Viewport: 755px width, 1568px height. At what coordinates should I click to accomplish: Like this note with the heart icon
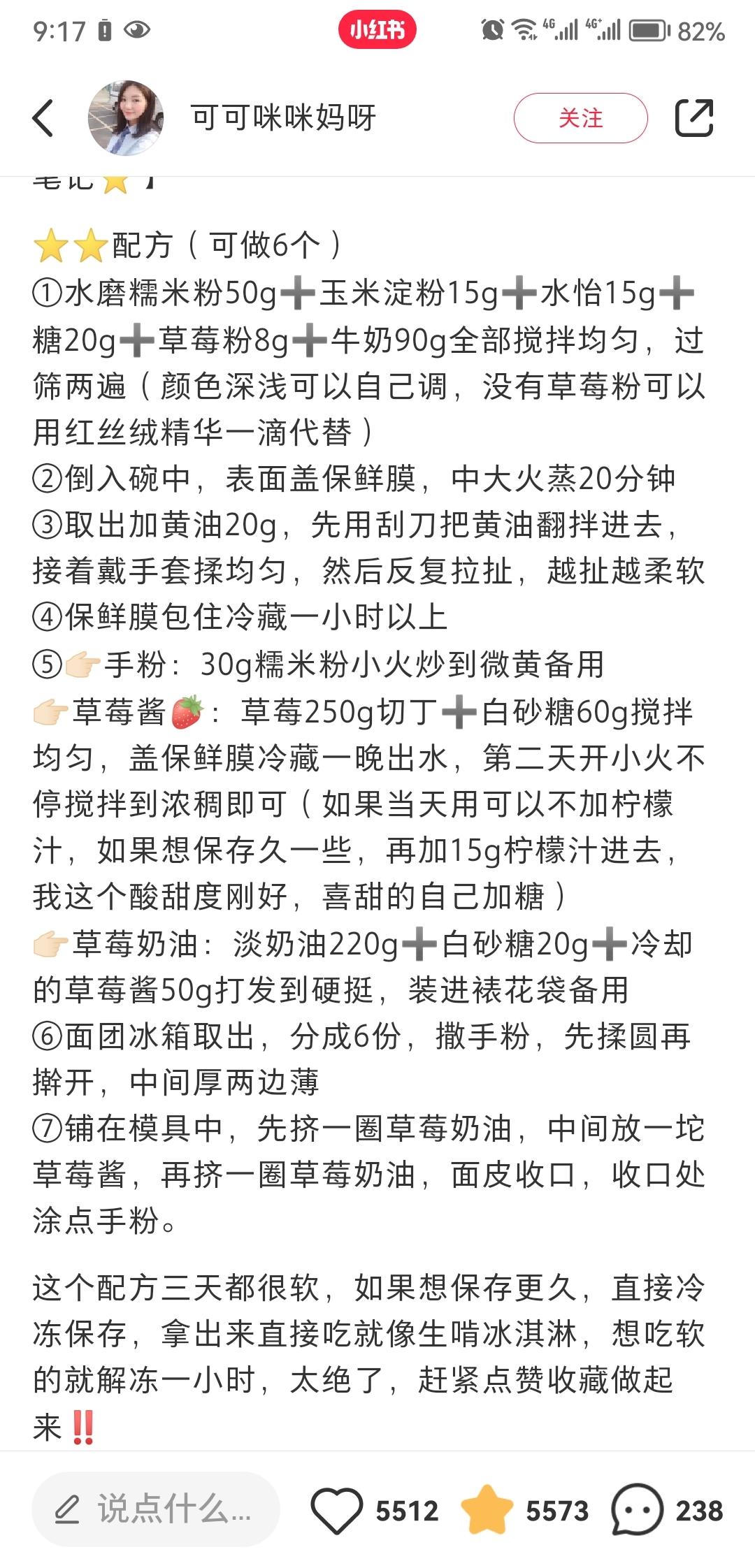pos(336,1510)
